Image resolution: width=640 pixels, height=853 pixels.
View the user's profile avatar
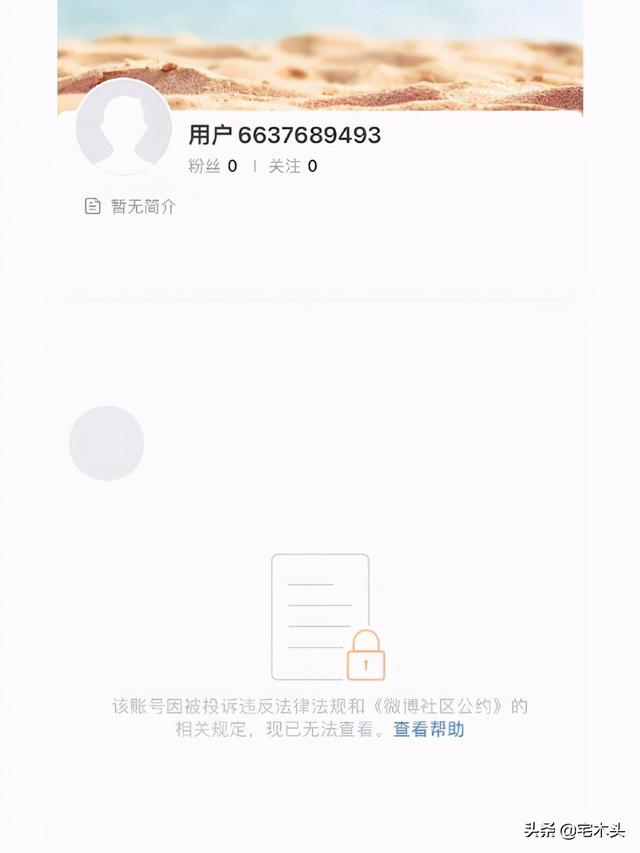pyautogui.click(x=124, y=127)
